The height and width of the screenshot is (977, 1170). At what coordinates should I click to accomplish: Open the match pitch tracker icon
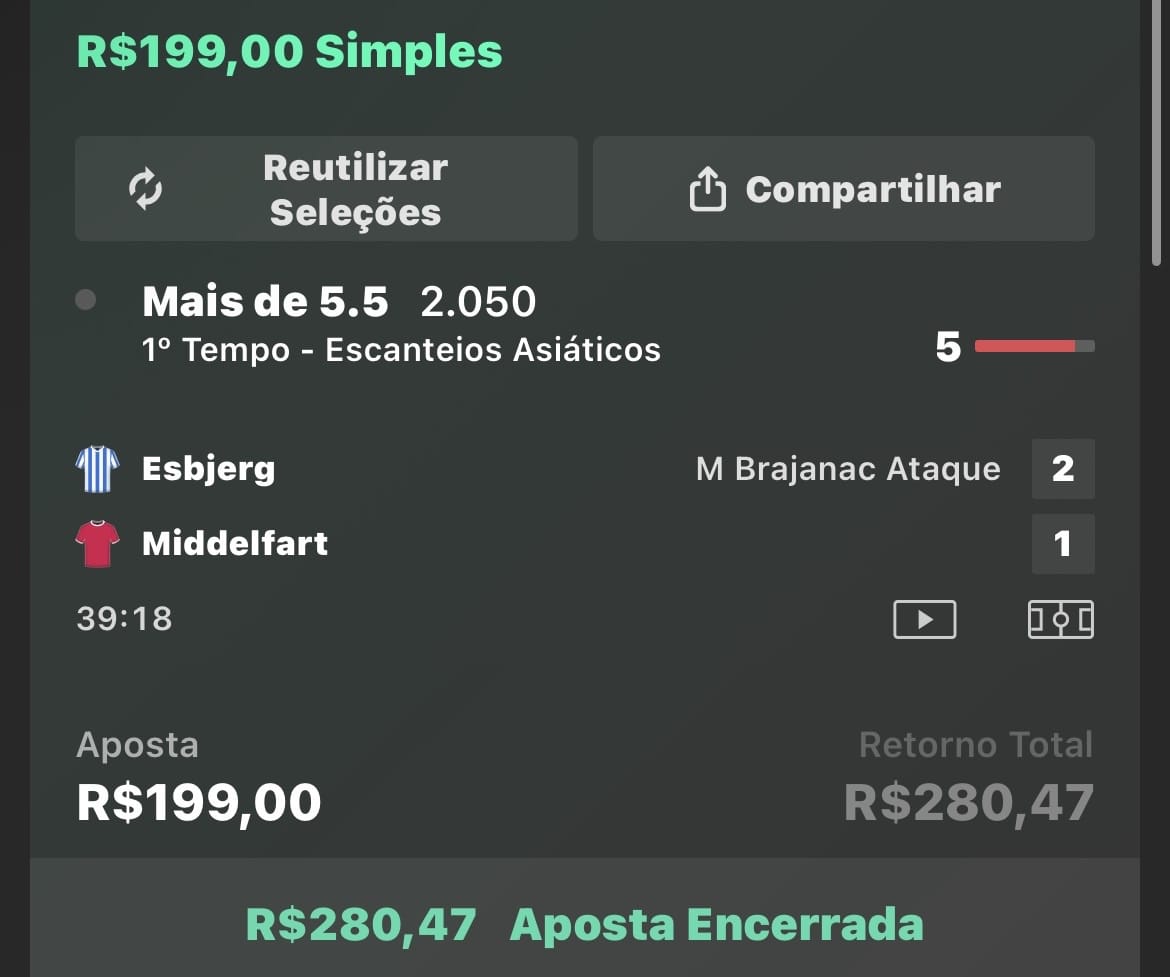pyautogui.click(x=1060, y=619)
